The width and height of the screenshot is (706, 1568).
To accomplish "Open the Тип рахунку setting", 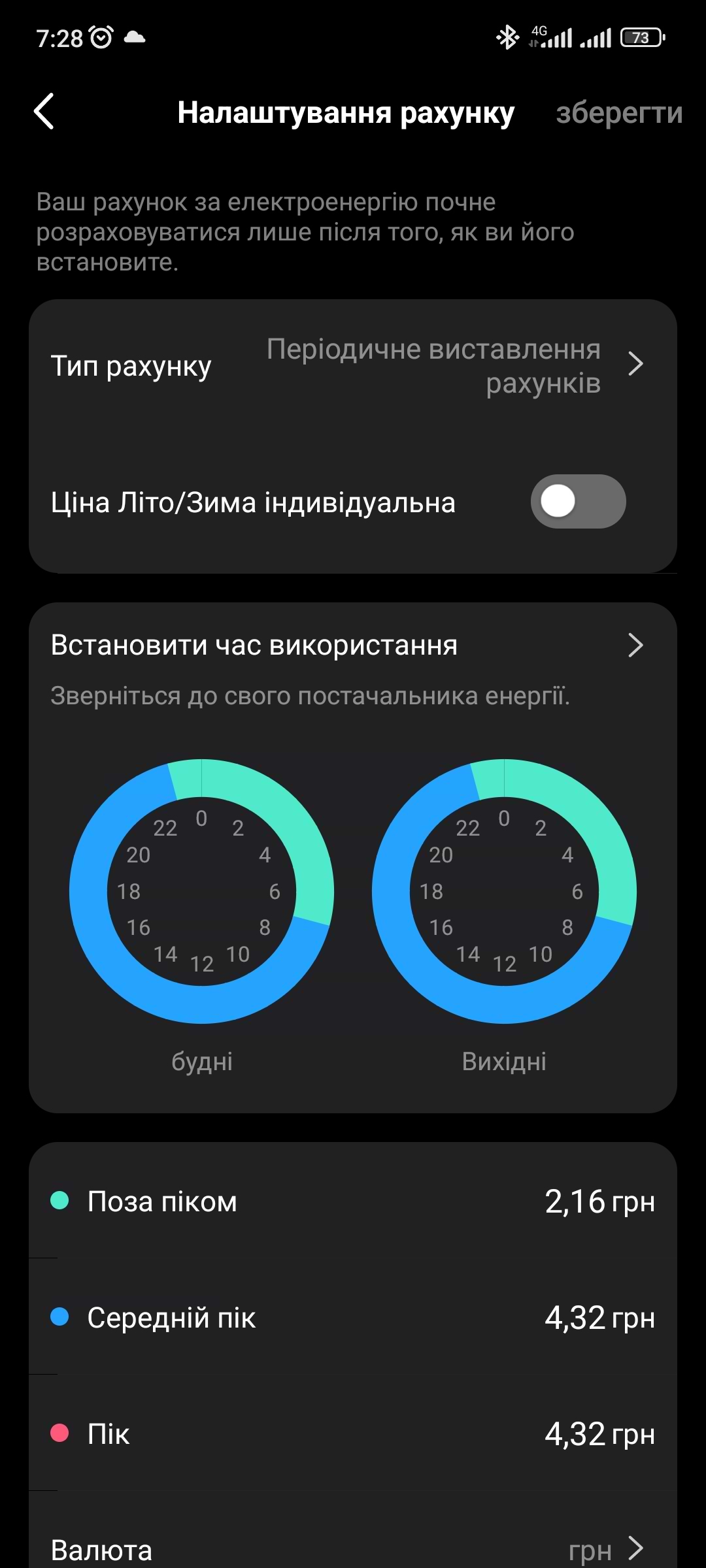I will tap(353, 366).
